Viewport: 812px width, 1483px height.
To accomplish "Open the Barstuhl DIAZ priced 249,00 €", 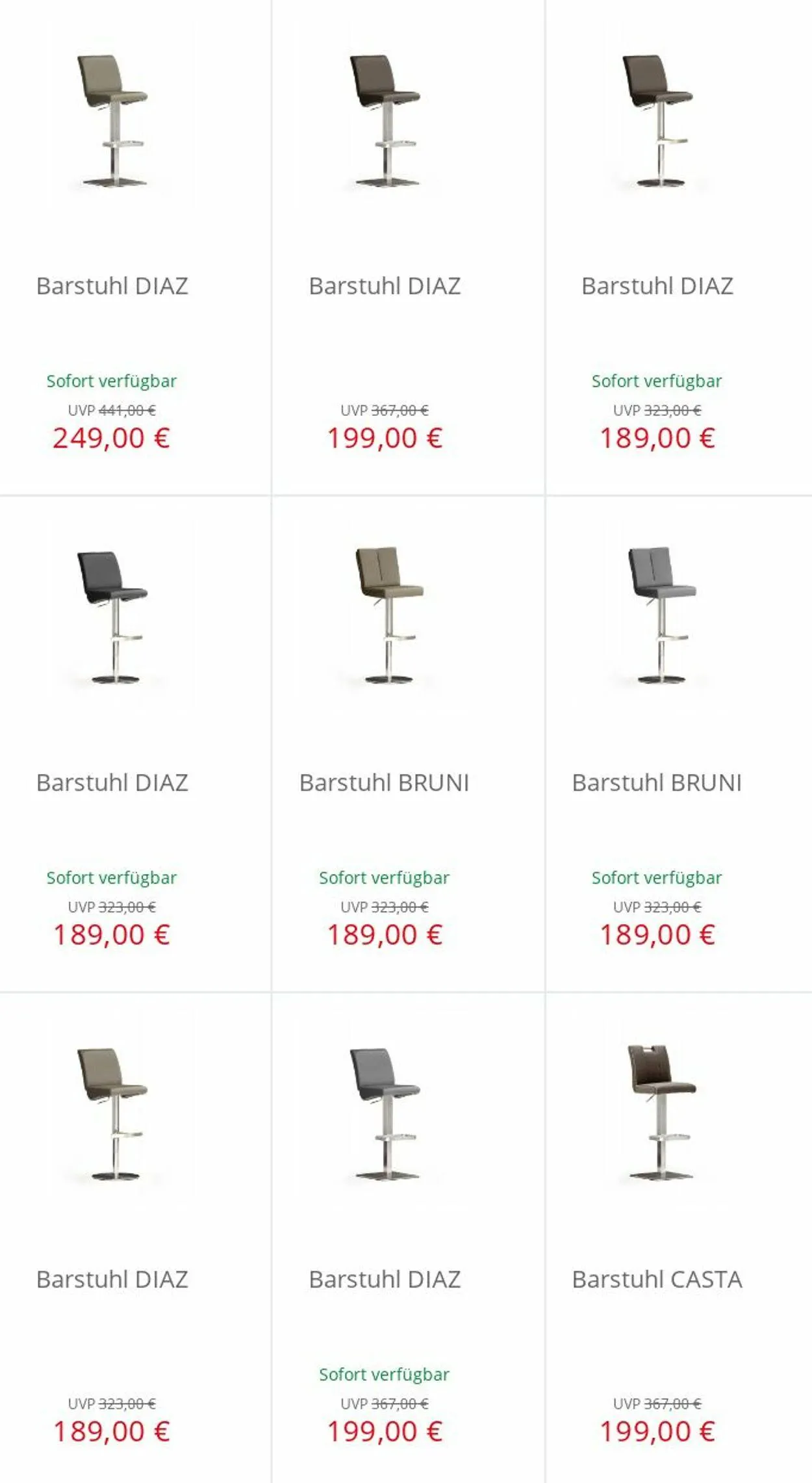I will [x=112, y=285].
